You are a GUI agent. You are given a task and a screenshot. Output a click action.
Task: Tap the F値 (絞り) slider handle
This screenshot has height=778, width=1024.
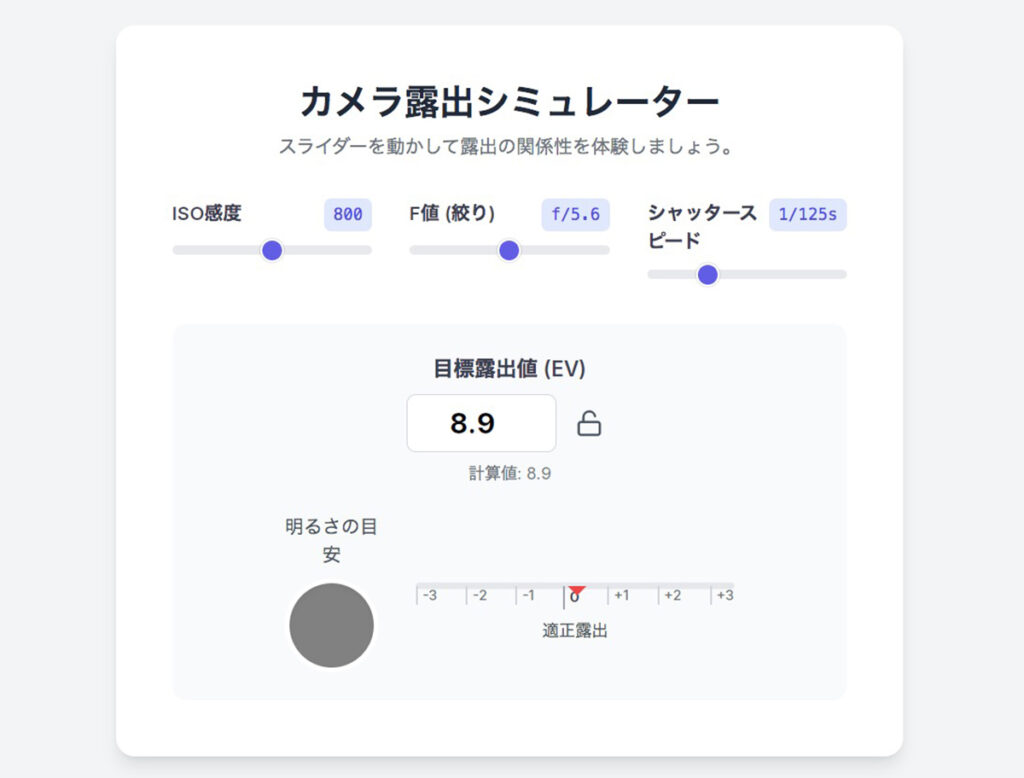tap(509, 250)
